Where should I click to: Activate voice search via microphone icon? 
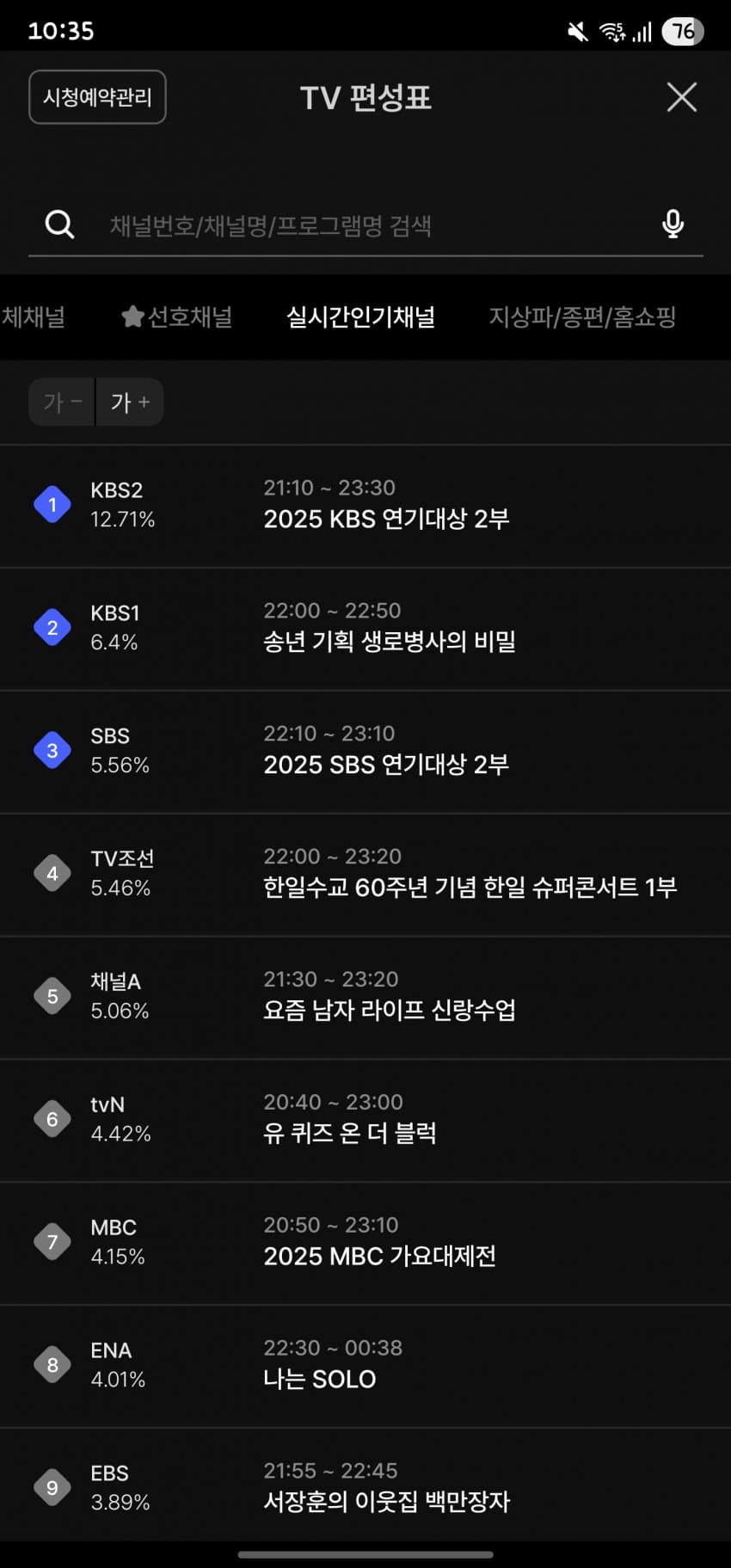[x=673, y=224]
